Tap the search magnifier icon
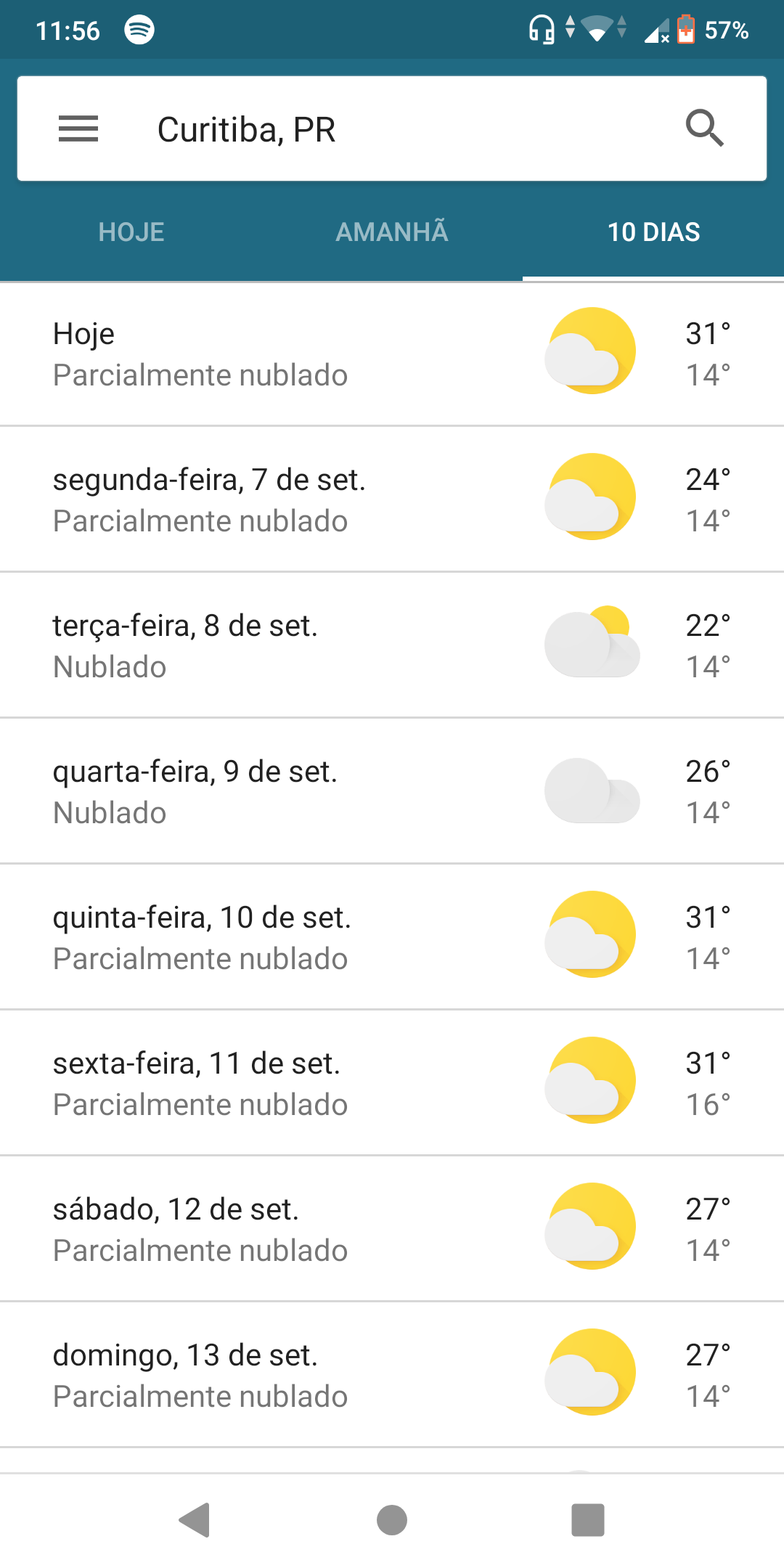The image size is (784, 1568). pyautogui.click(x=704, y=128)
